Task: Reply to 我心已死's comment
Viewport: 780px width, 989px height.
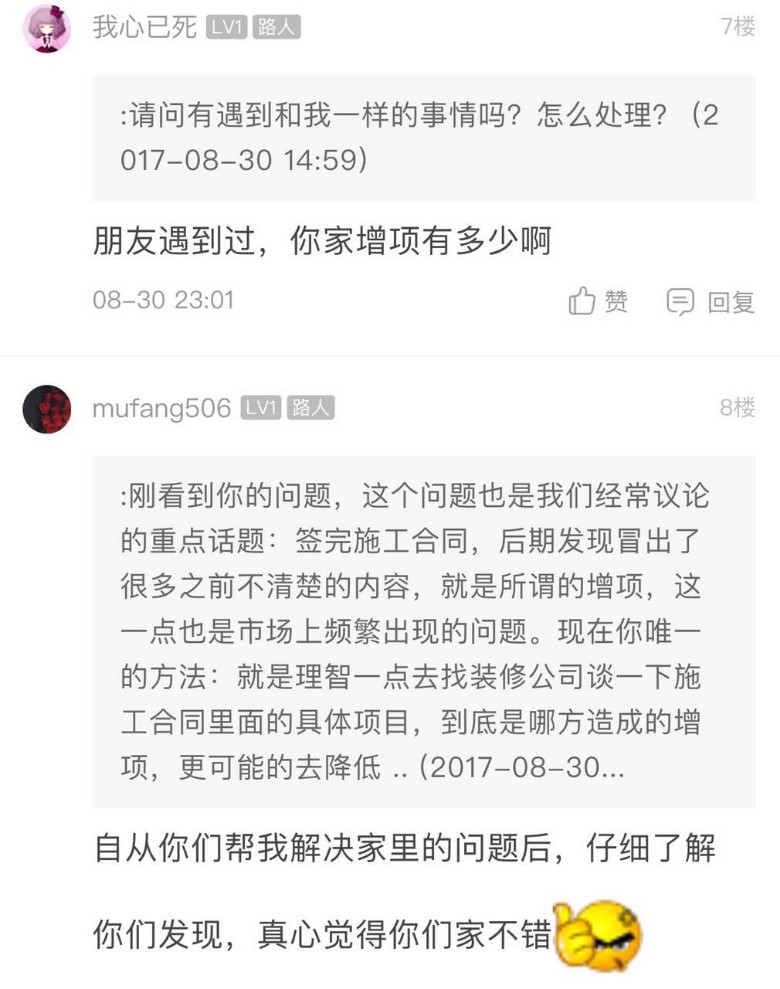Action: 711,301
